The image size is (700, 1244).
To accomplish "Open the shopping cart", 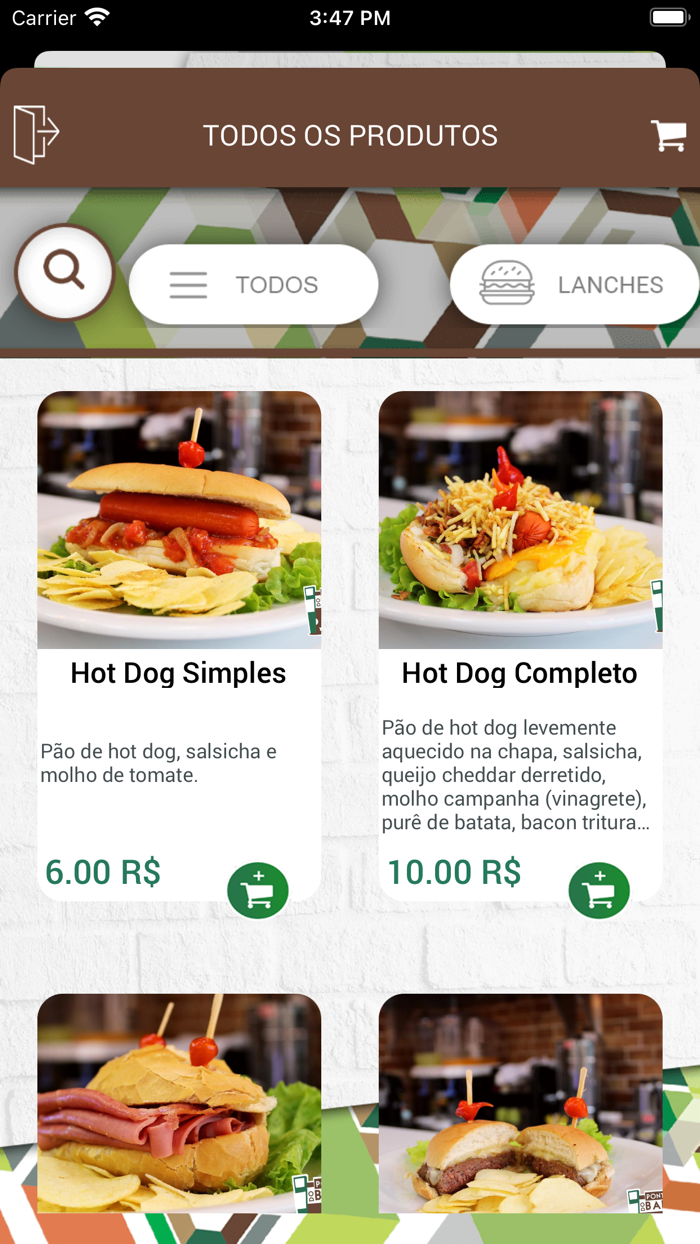I will (668, 135).
